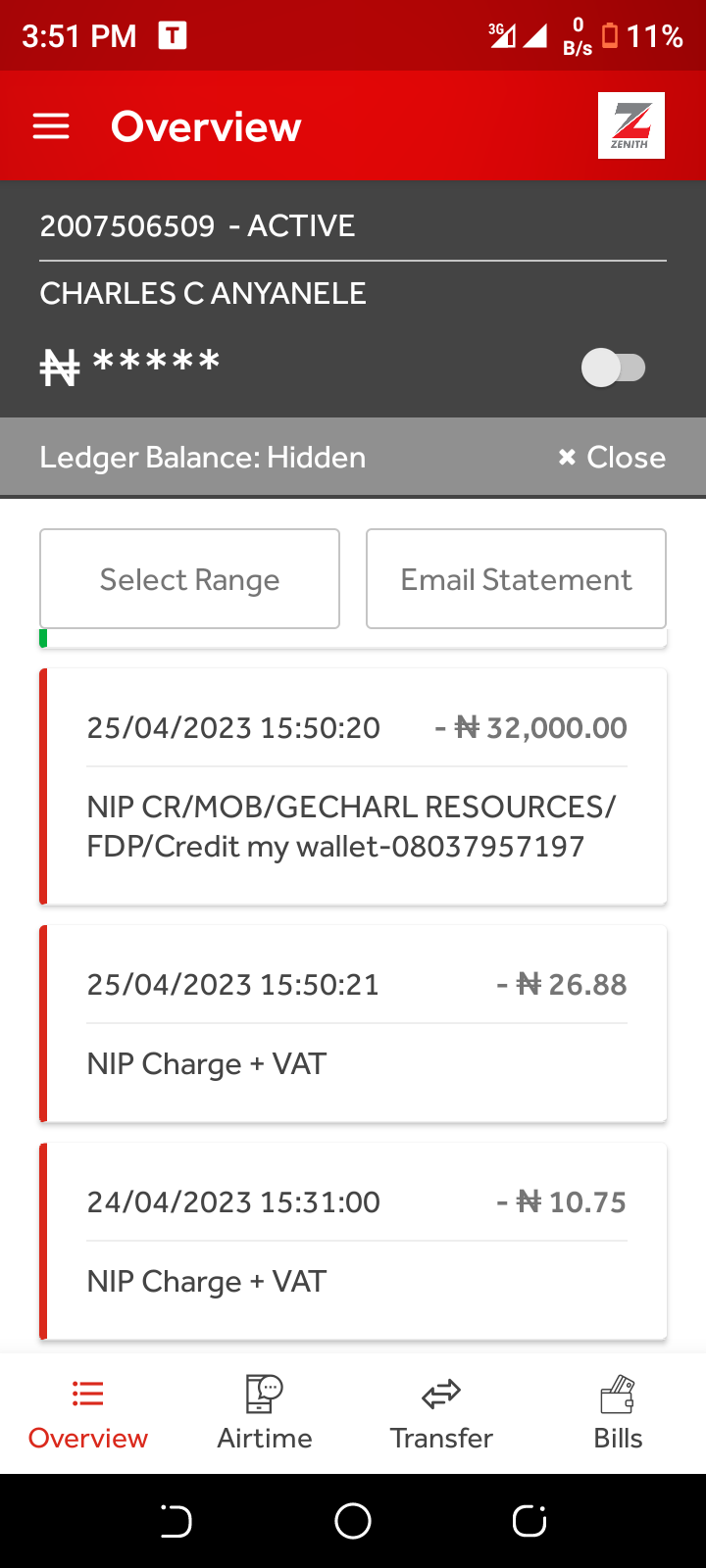
Task: Switch to the Airtime tab
Action: [x=265, y=1412]
